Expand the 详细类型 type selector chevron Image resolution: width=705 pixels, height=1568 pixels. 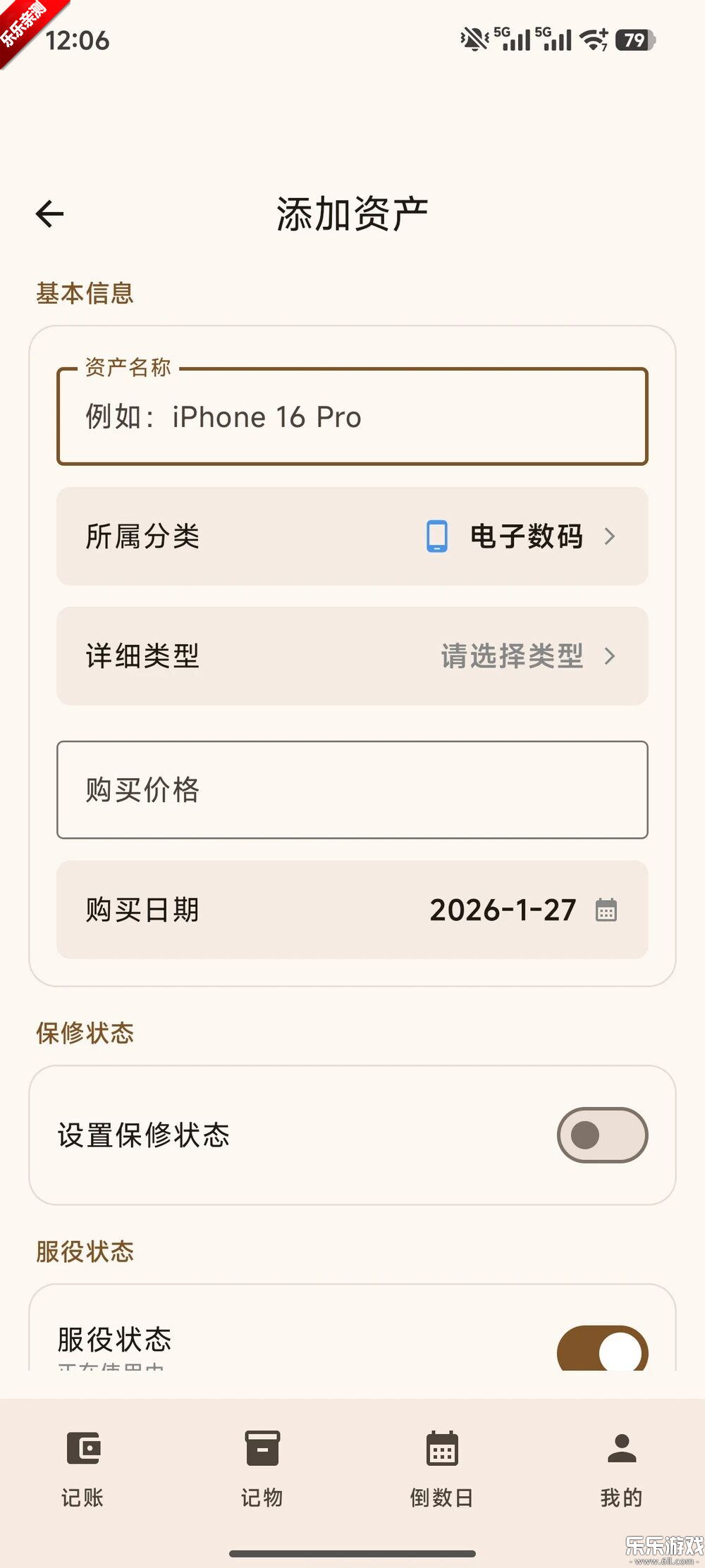[611, 657]
